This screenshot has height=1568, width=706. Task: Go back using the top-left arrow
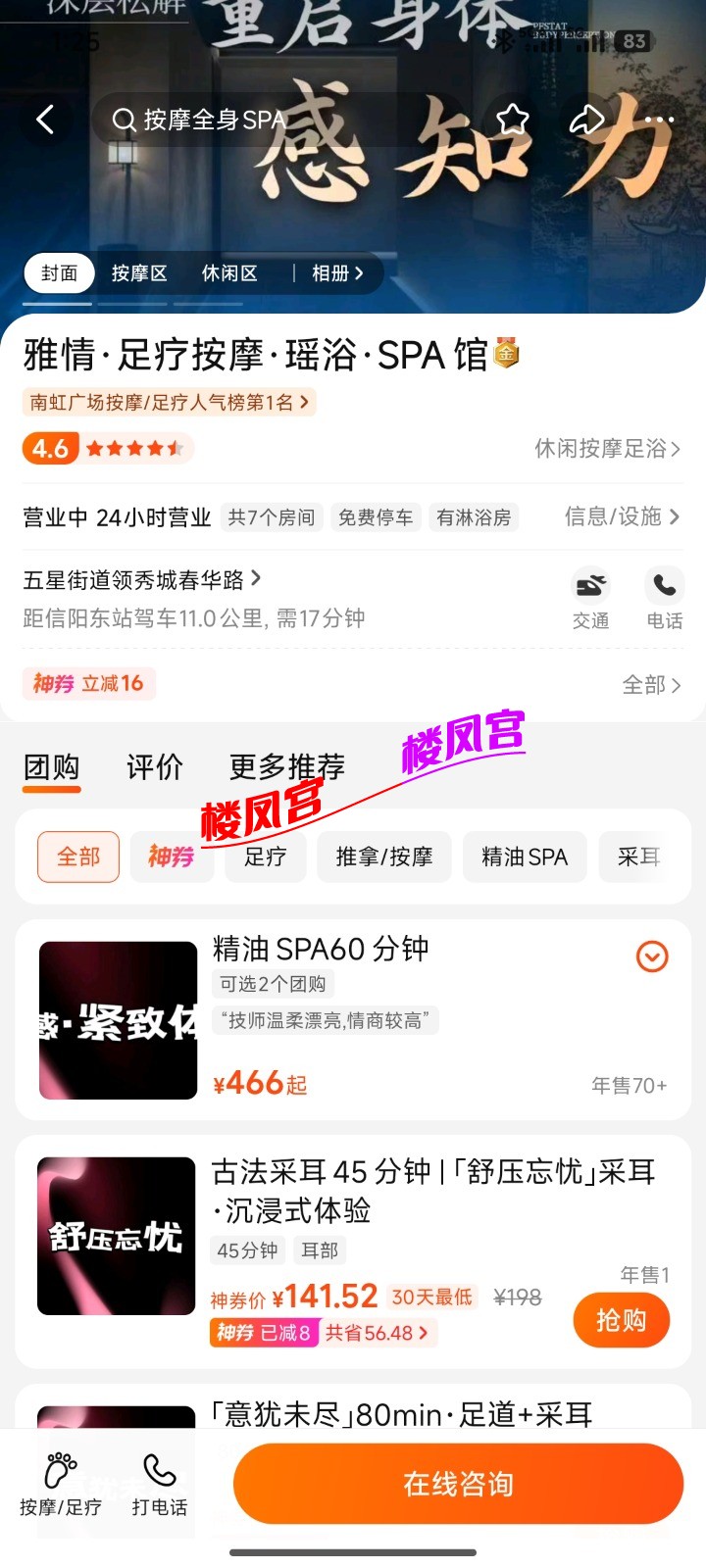pyautogui.click(x=45, y=121)
